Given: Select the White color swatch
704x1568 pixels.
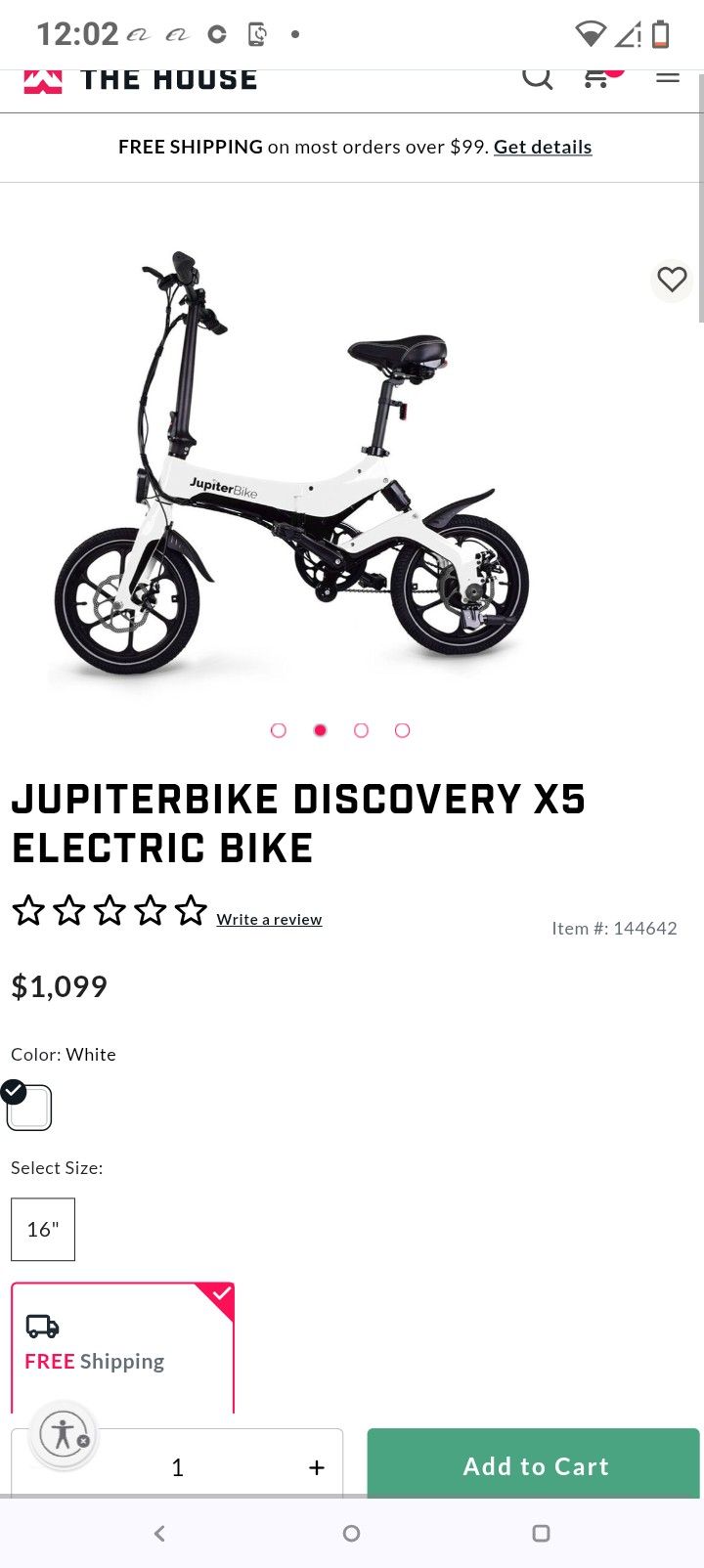Looking at the screenshot, I should tap(29, 1108).
